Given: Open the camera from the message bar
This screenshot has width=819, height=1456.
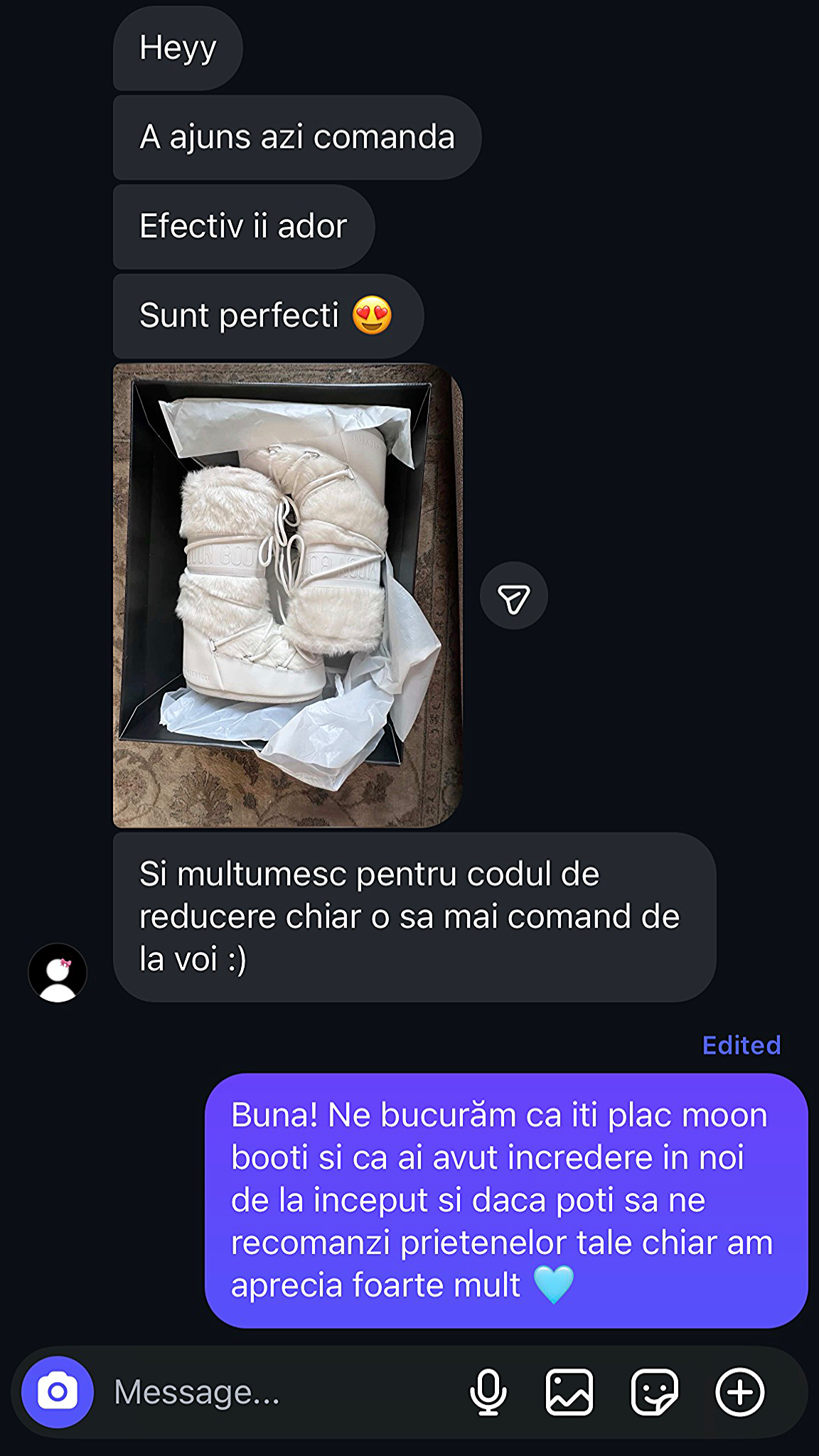Looking at the screenshot, I should (57, 1392).
